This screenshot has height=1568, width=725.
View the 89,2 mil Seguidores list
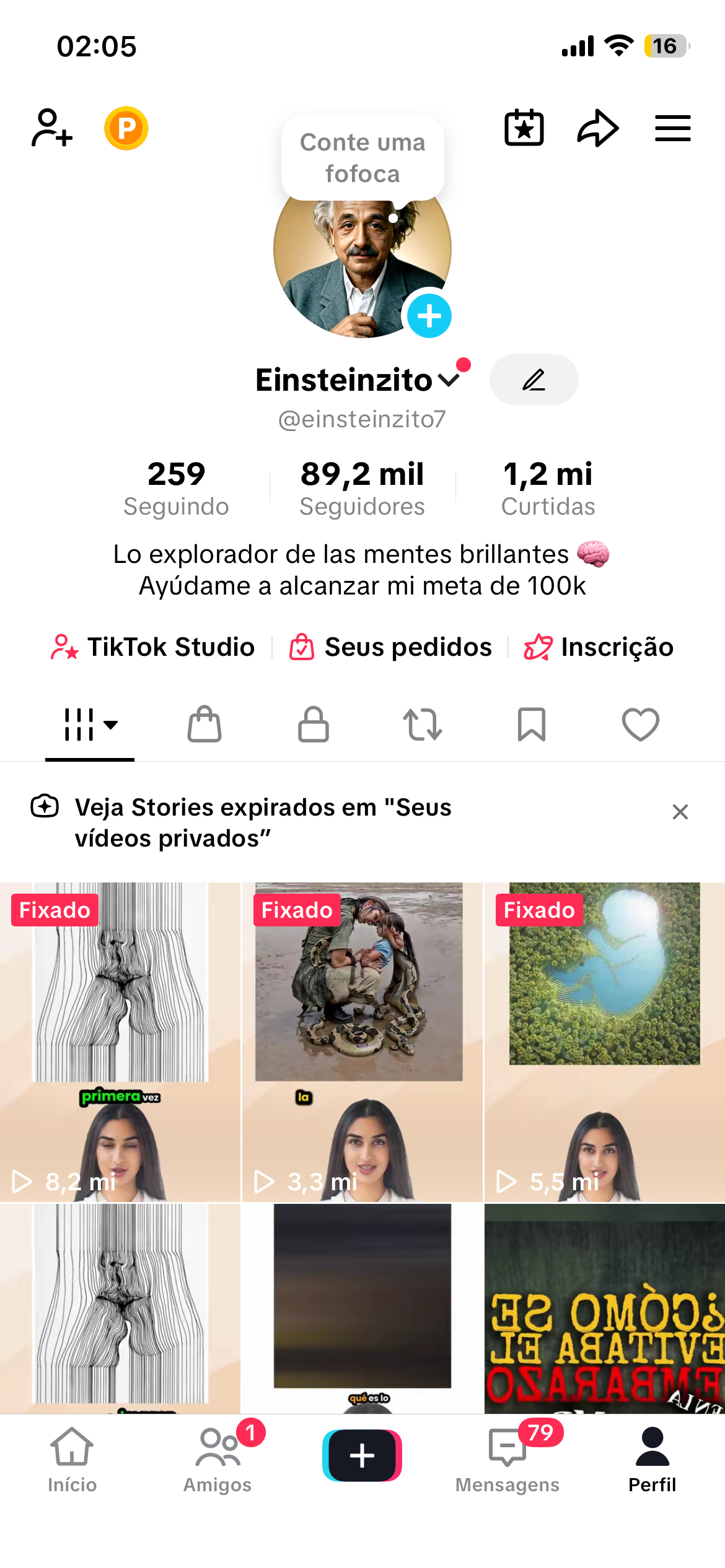tap(362, 488)
